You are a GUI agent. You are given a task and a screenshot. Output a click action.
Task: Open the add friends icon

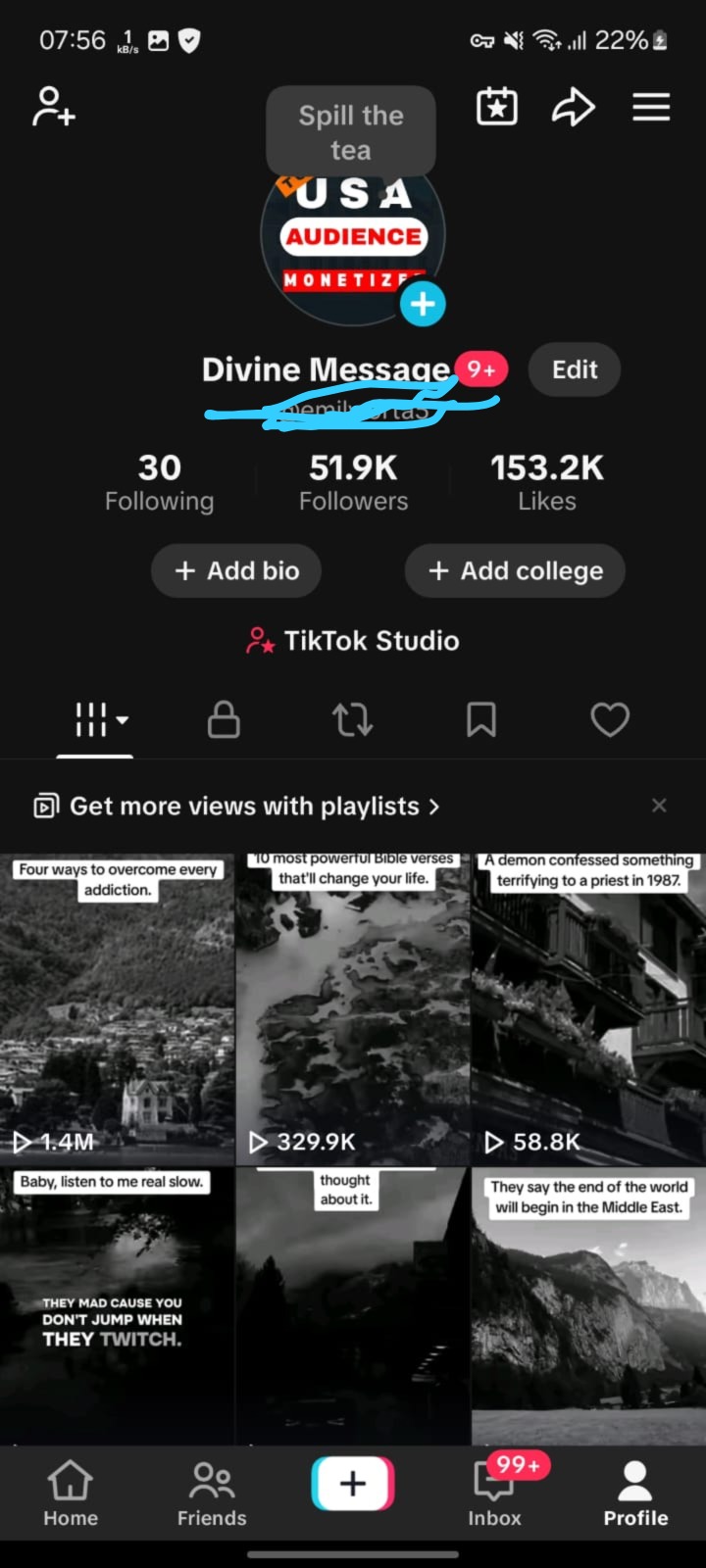pos(53,107)
